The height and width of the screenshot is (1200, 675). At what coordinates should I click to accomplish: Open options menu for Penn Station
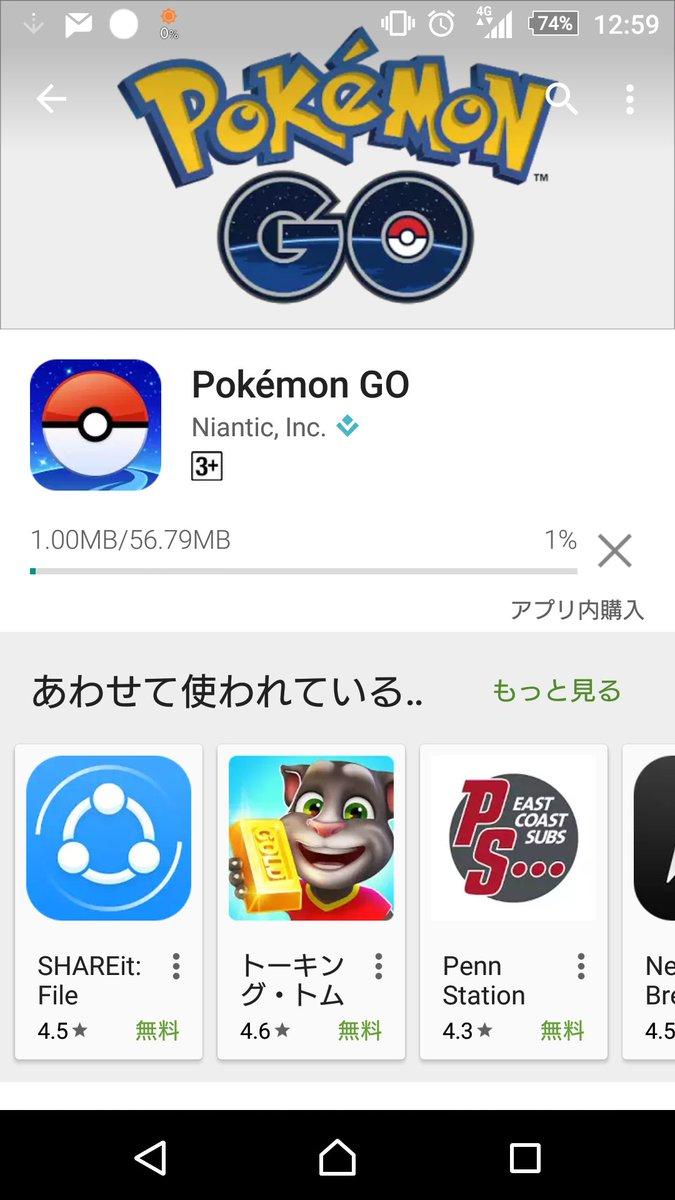coord(581,966)
